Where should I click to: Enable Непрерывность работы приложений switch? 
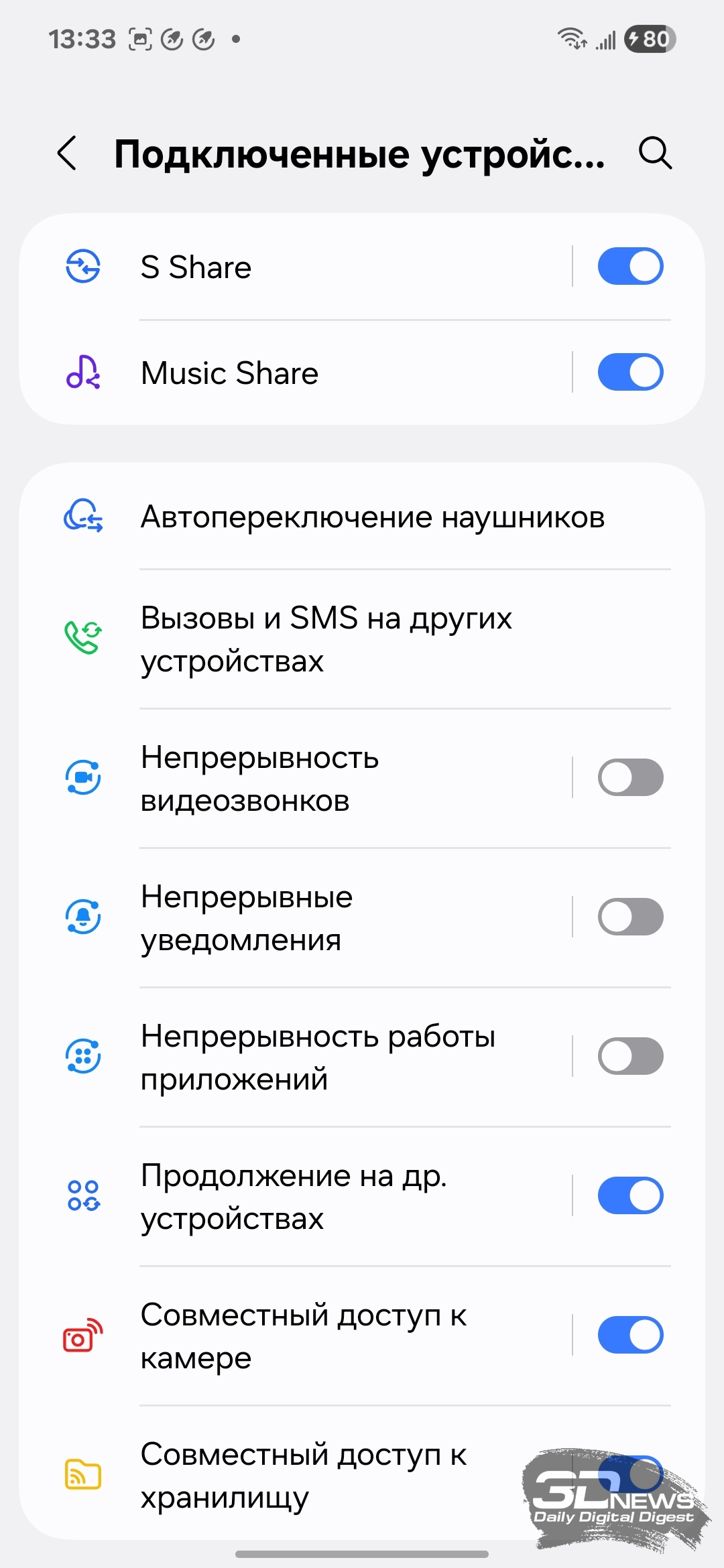[x=630, y=1056]
